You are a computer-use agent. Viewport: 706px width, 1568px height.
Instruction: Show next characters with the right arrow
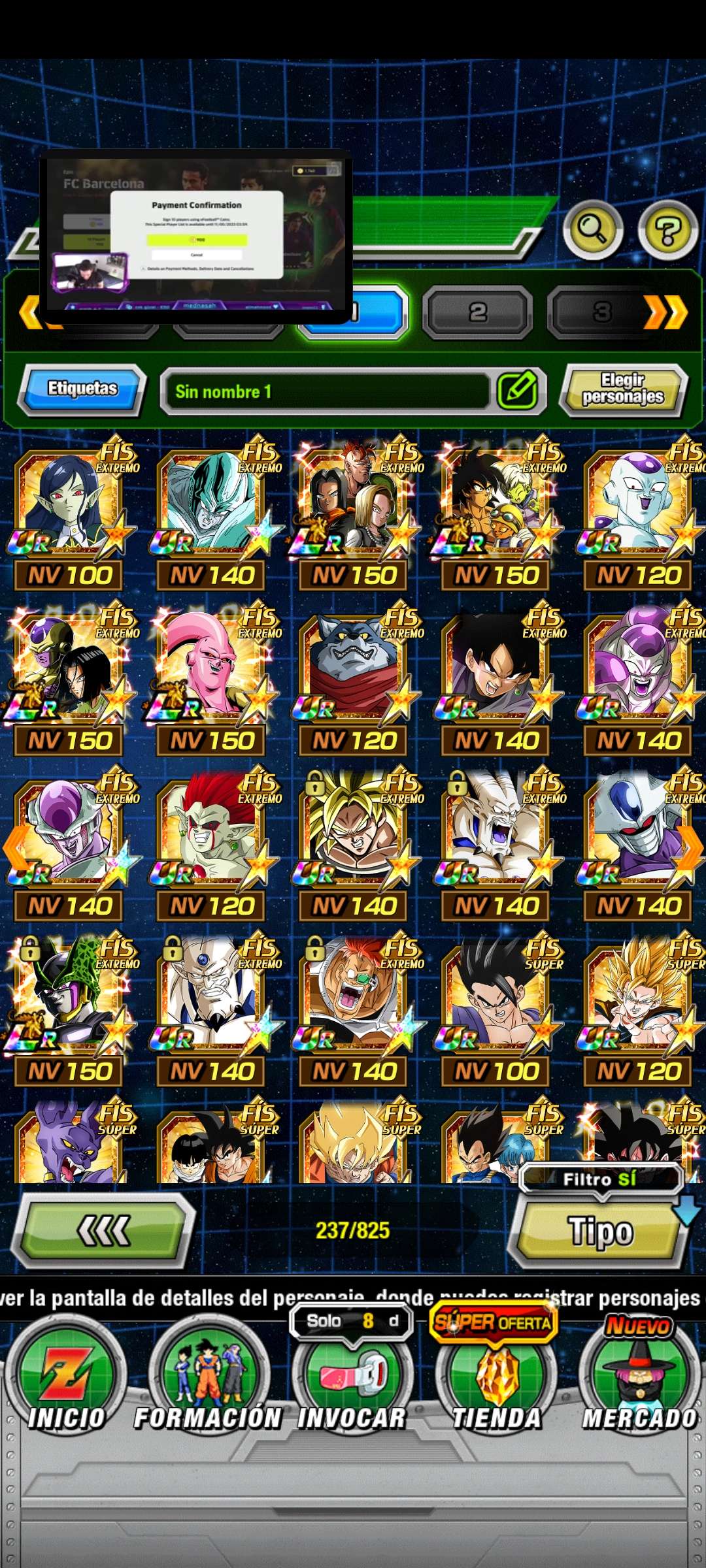coord(690,848)
